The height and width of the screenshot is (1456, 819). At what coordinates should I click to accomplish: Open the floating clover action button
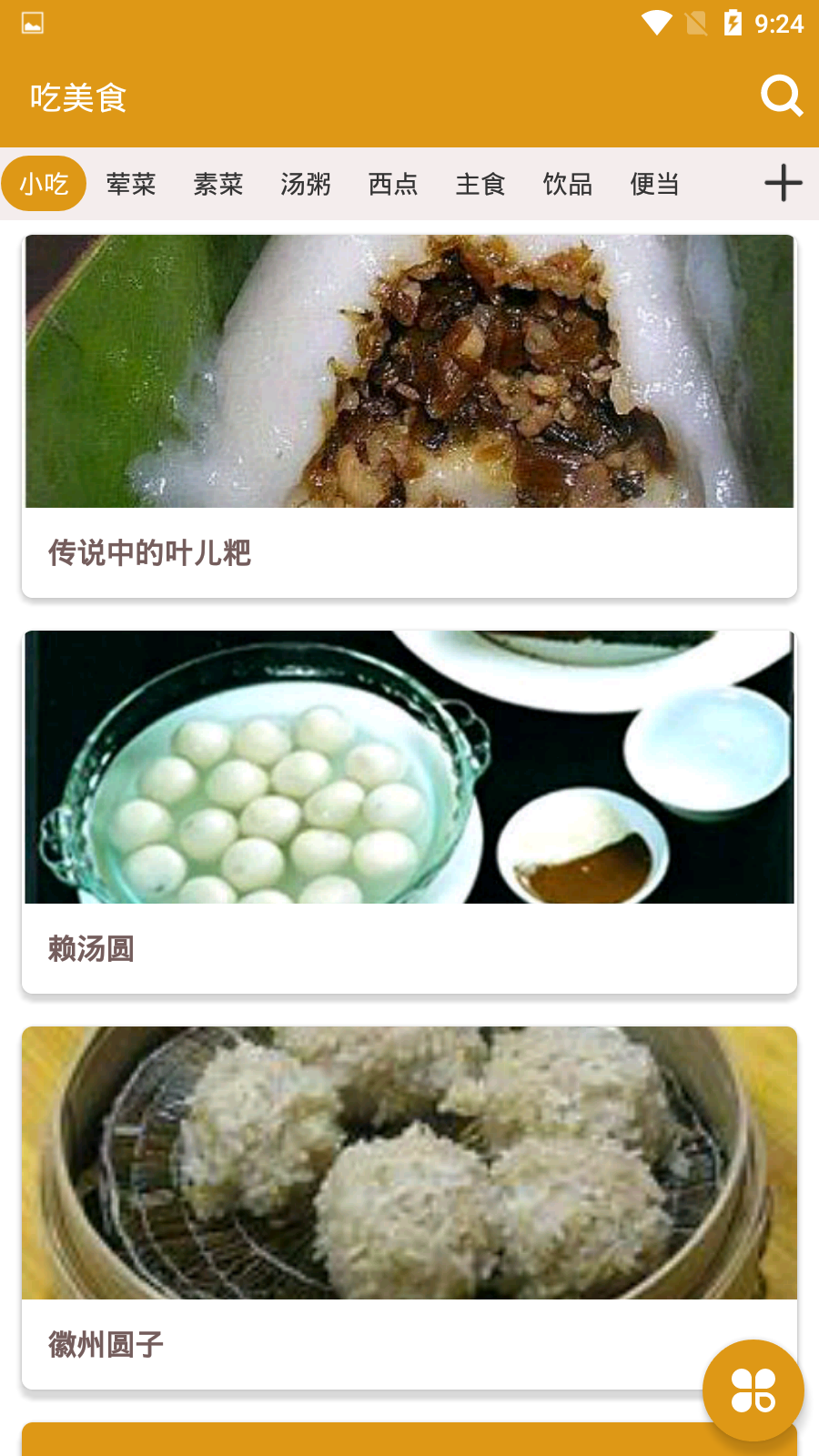(x=752, y=1390)
